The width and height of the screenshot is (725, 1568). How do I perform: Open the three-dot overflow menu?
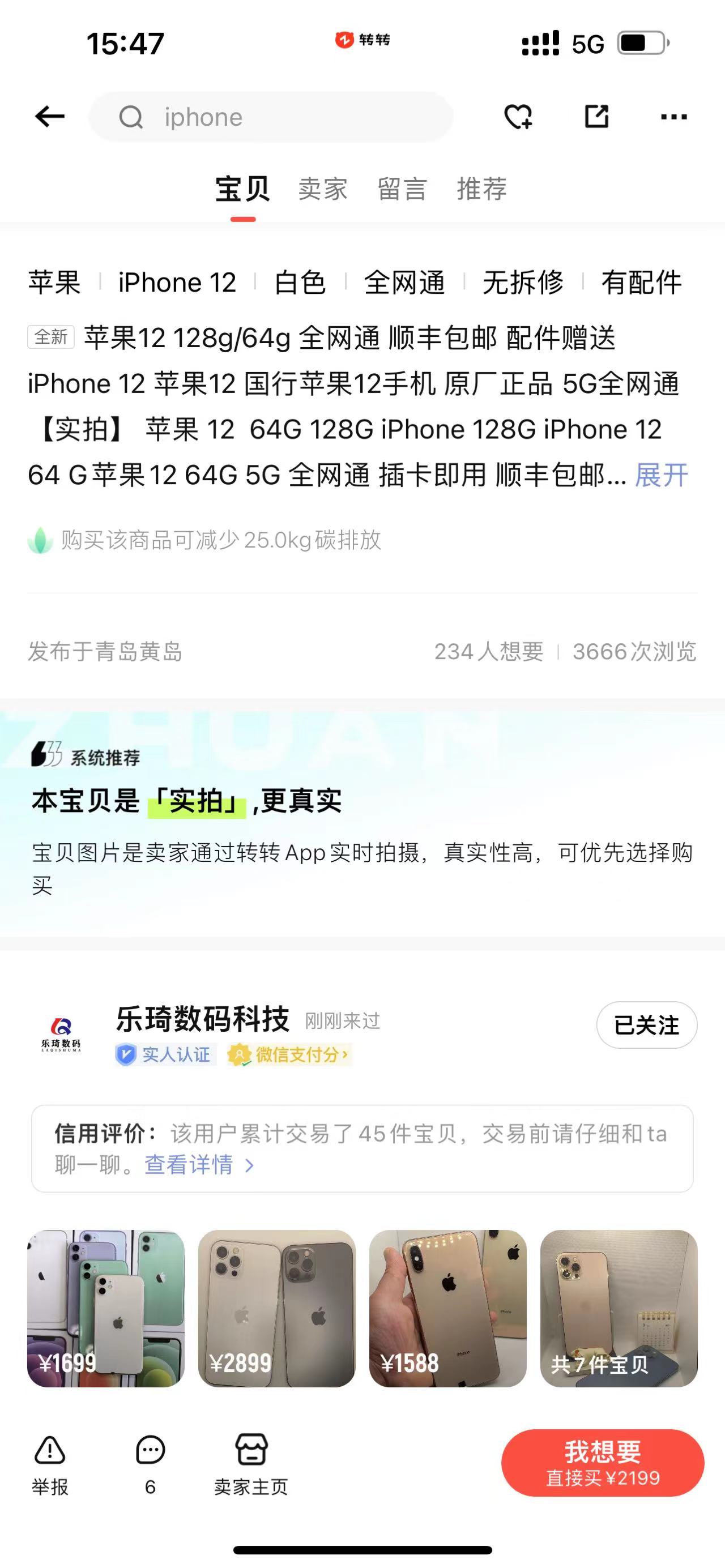click(674, 116)
